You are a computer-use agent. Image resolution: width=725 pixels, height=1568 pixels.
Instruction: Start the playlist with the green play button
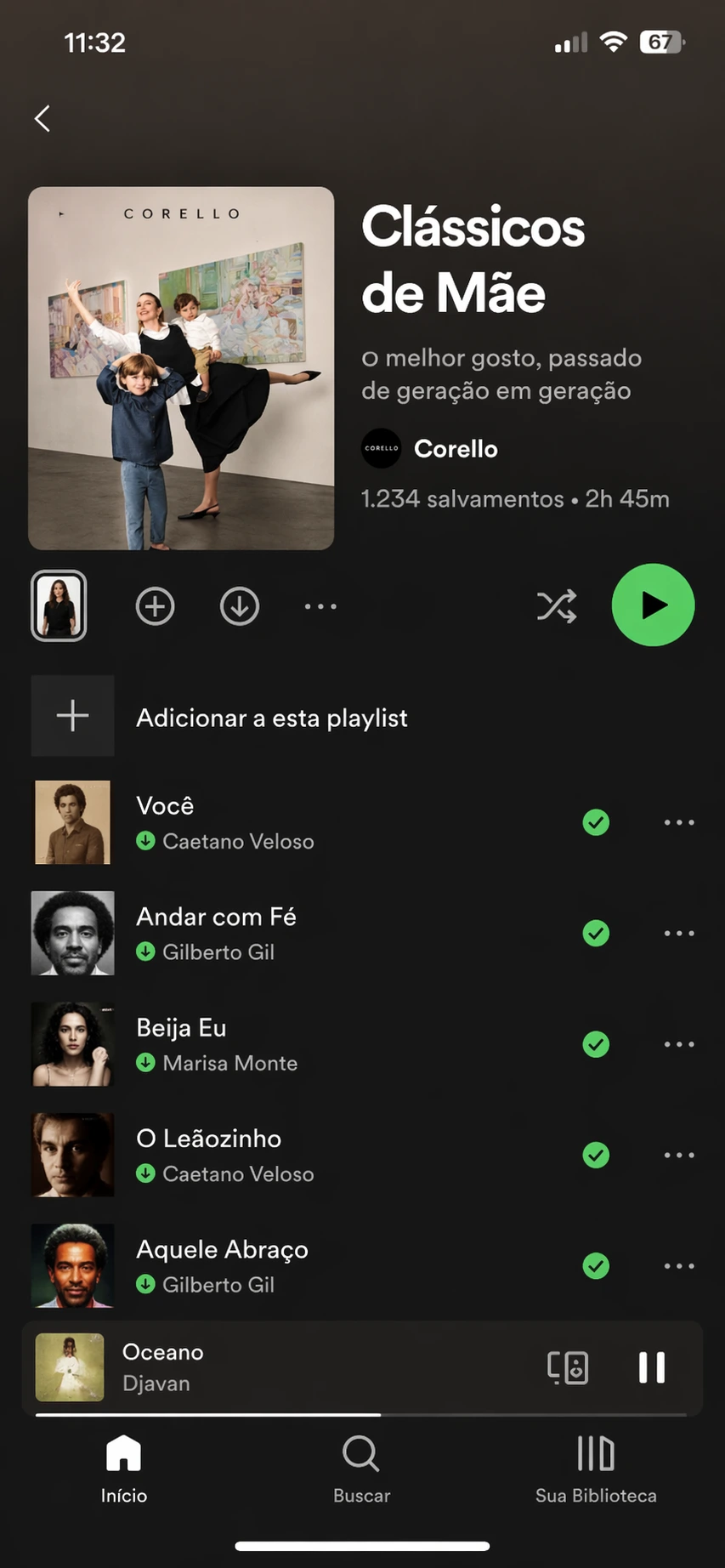pyautogui.click(x=653, y=605)
